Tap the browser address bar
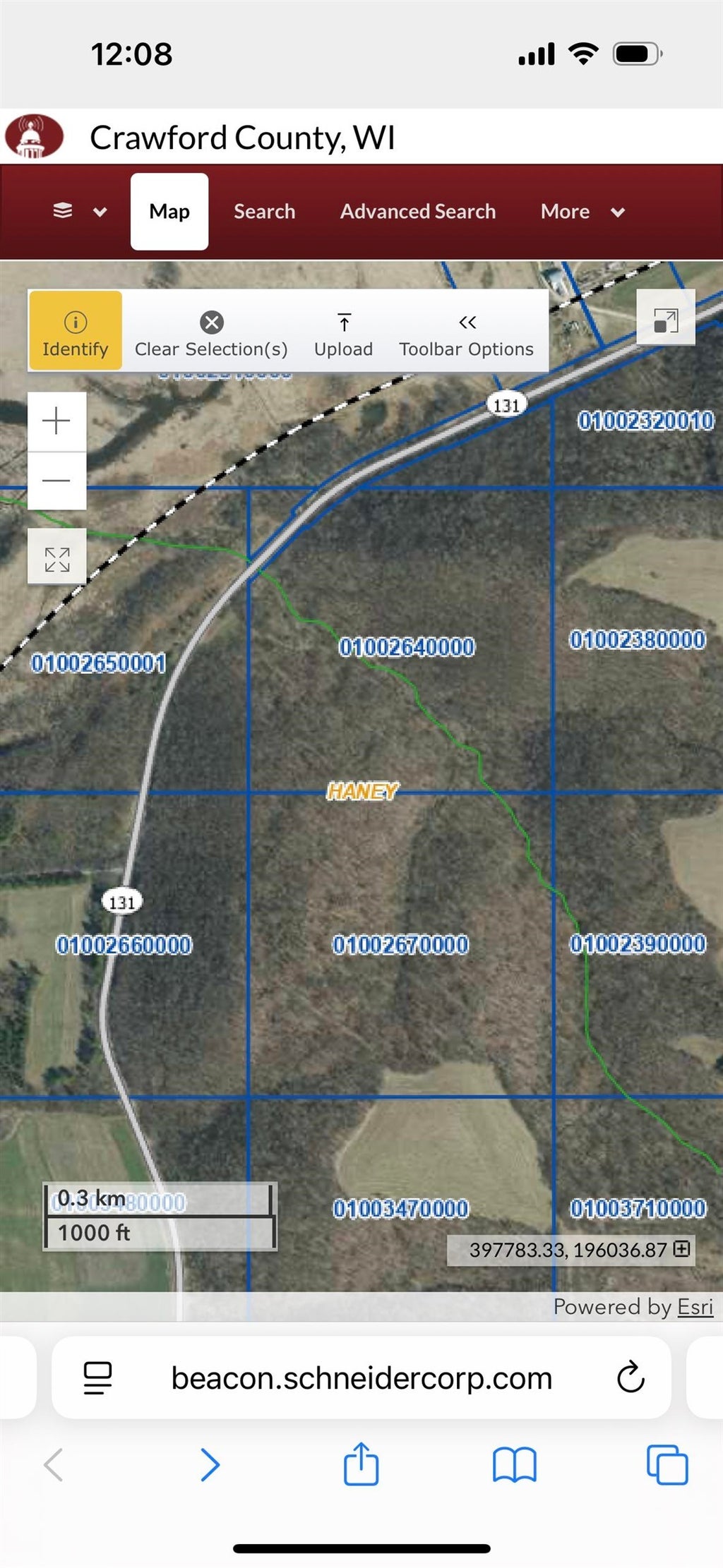Image resolution: width=723 pixels, height=1568 pixels. (361, 1377)
